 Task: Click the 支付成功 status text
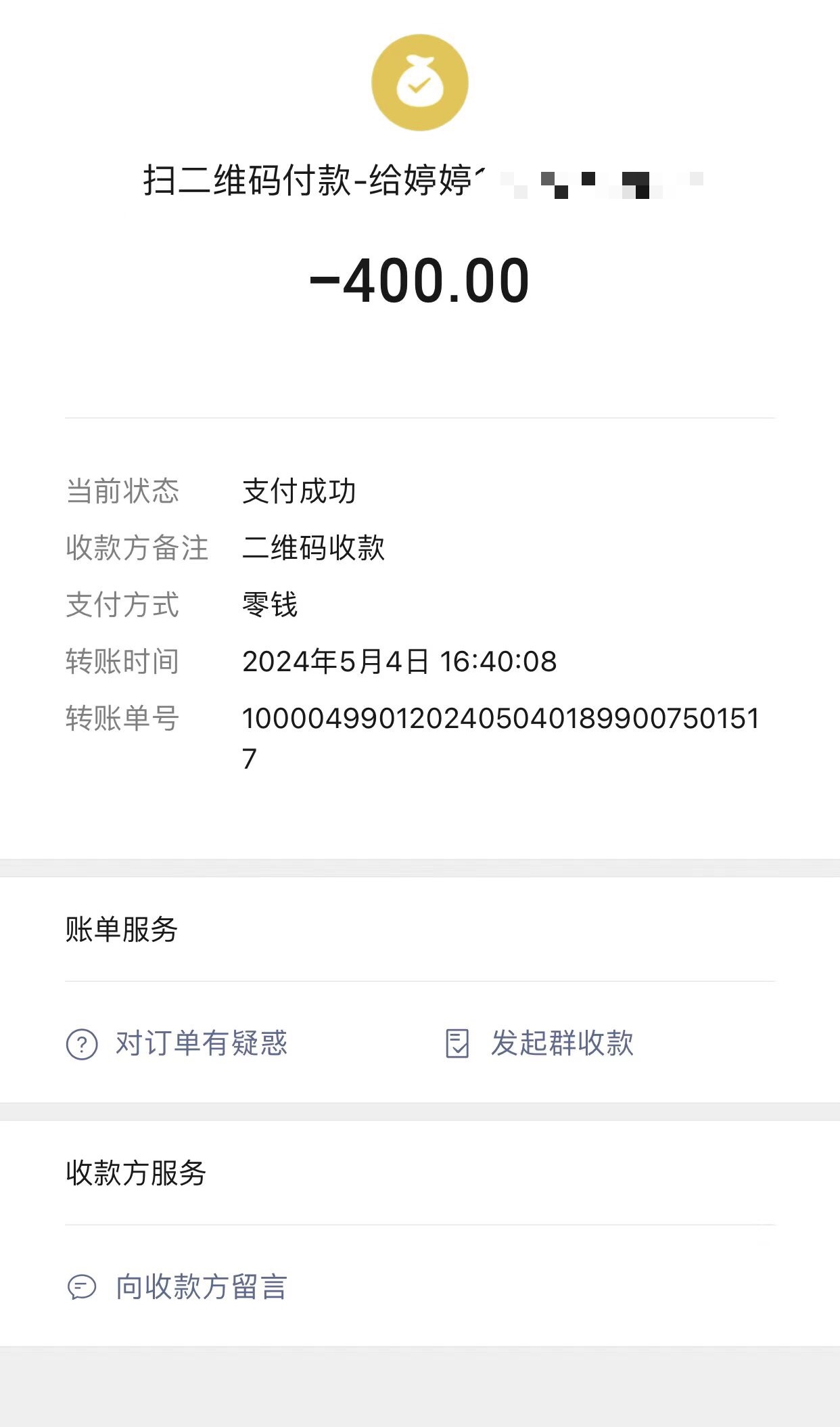click(300, 493)
